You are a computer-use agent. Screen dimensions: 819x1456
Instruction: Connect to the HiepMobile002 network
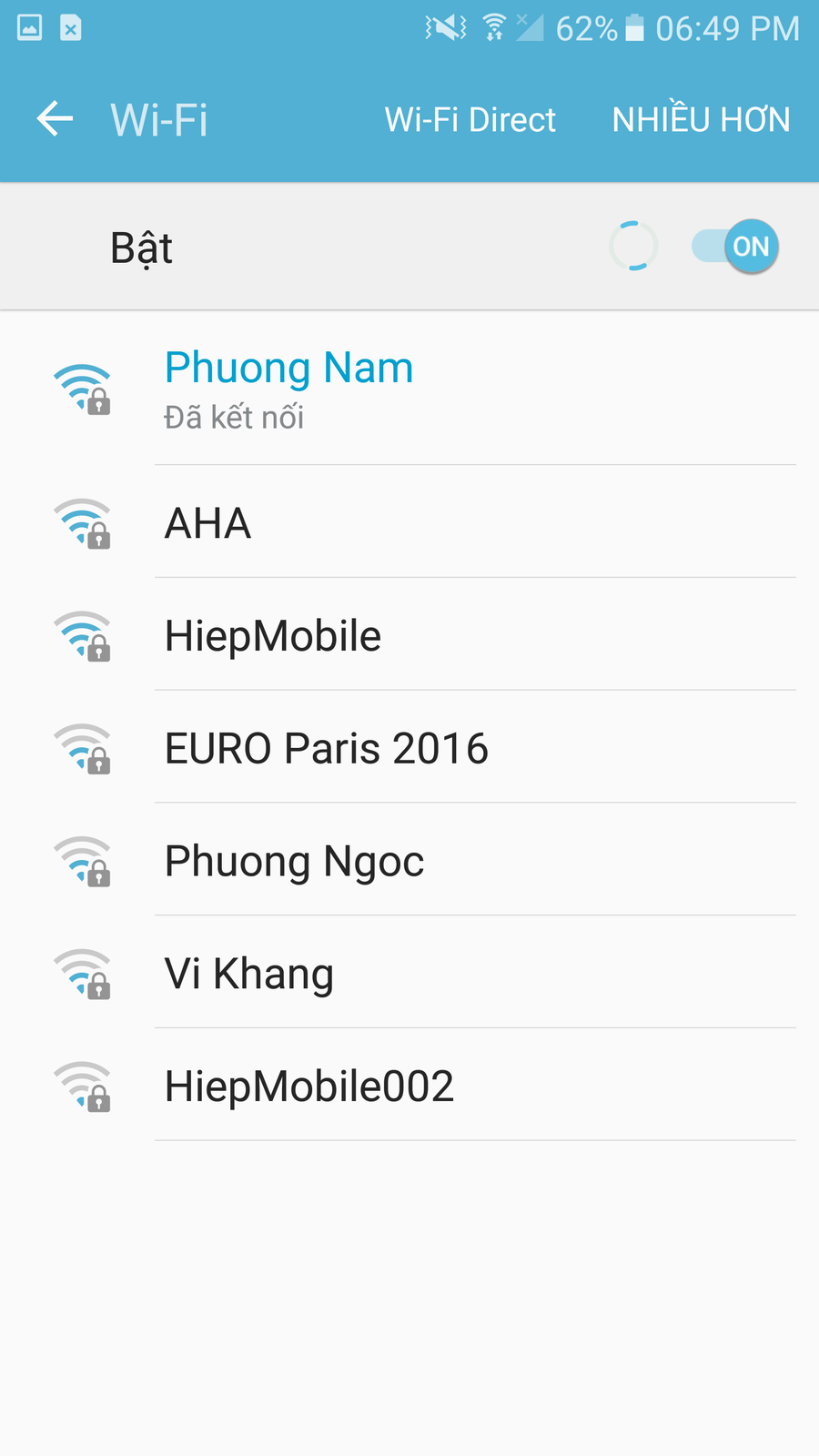[409, 1087]
